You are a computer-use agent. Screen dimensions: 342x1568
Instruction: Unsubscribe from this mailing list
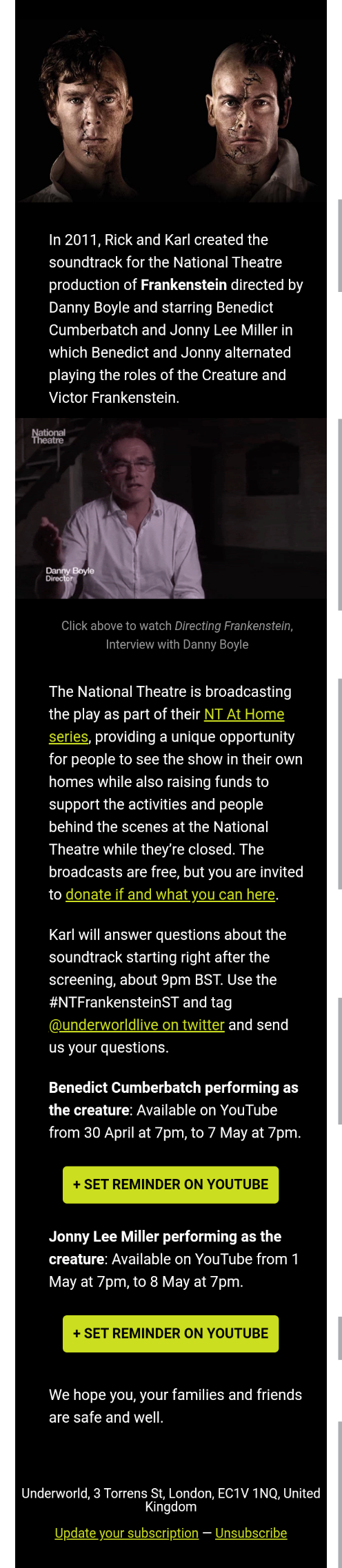point(251,1533)
